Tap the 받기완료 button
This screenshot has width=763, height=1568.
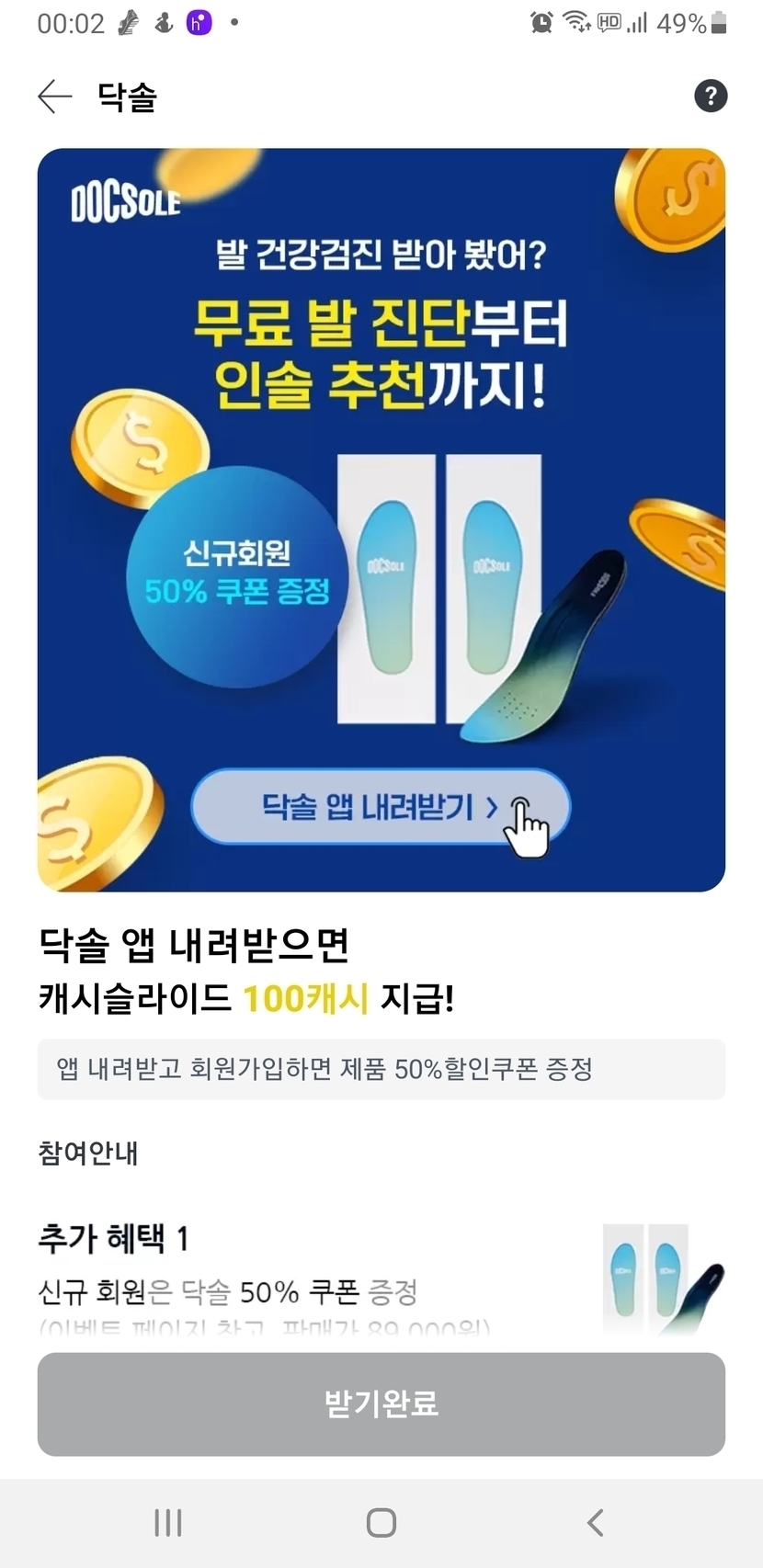click(x=381, y=1403)
